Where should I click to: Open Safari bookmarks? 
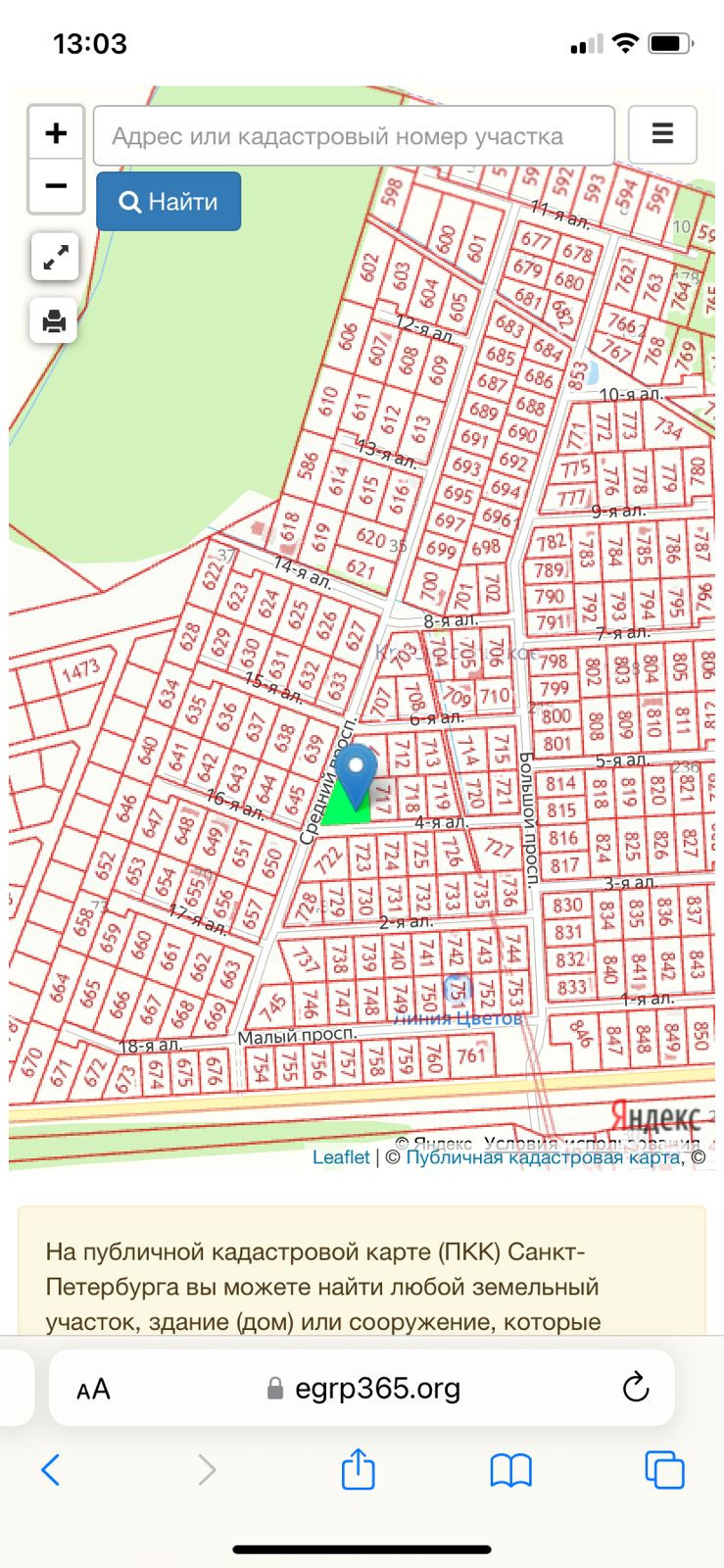point(510,1470)
